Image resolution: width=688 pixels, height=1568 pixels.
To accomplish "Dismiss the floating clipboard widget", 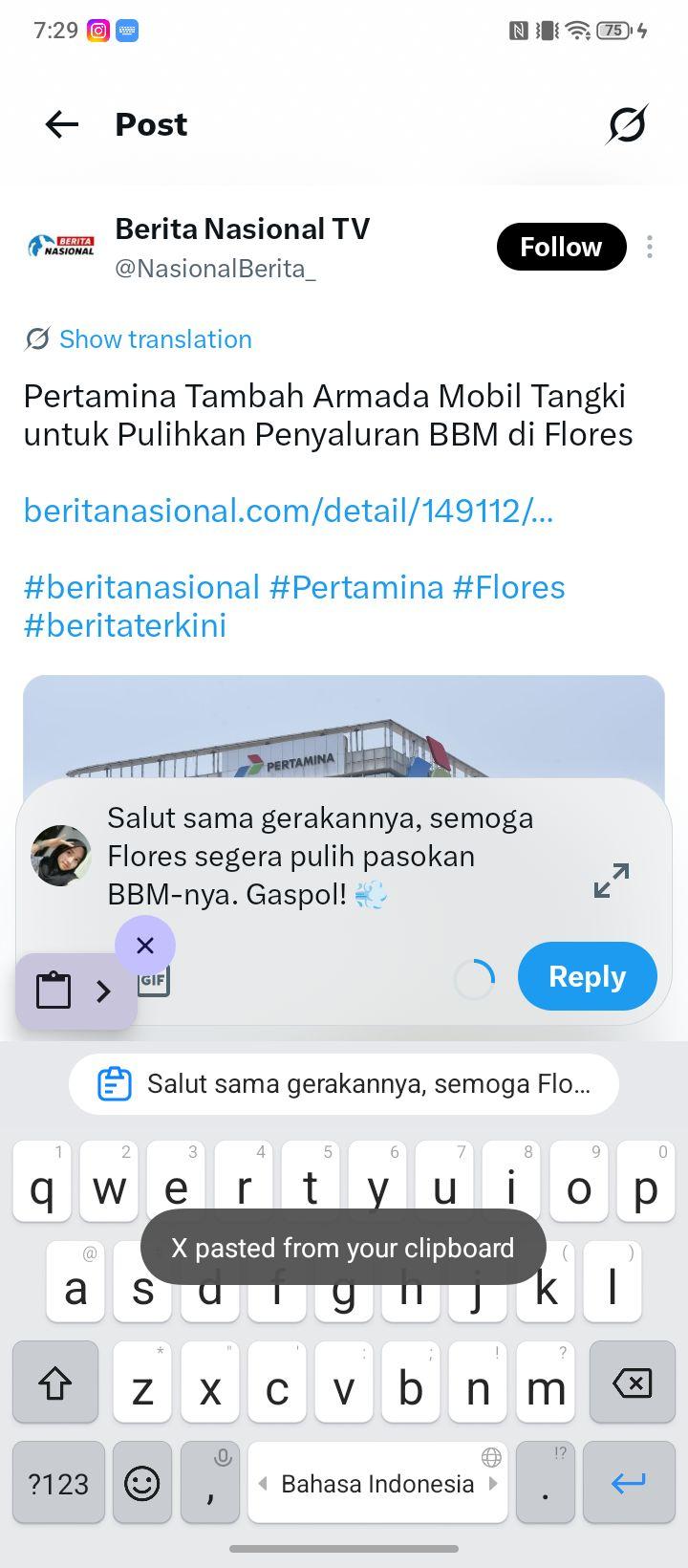I will pos(145,946).
